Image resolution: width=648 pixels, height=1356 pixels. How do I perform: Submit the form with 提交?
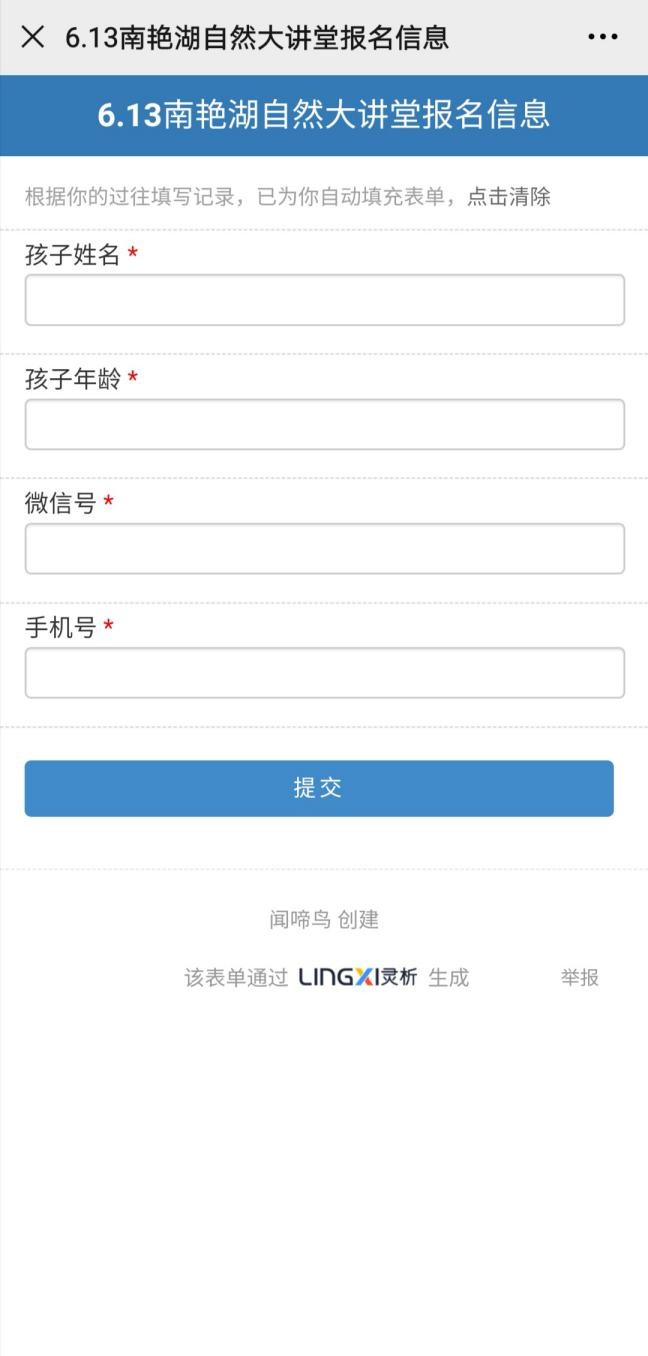pyautogui.click(x=319, y=788)
